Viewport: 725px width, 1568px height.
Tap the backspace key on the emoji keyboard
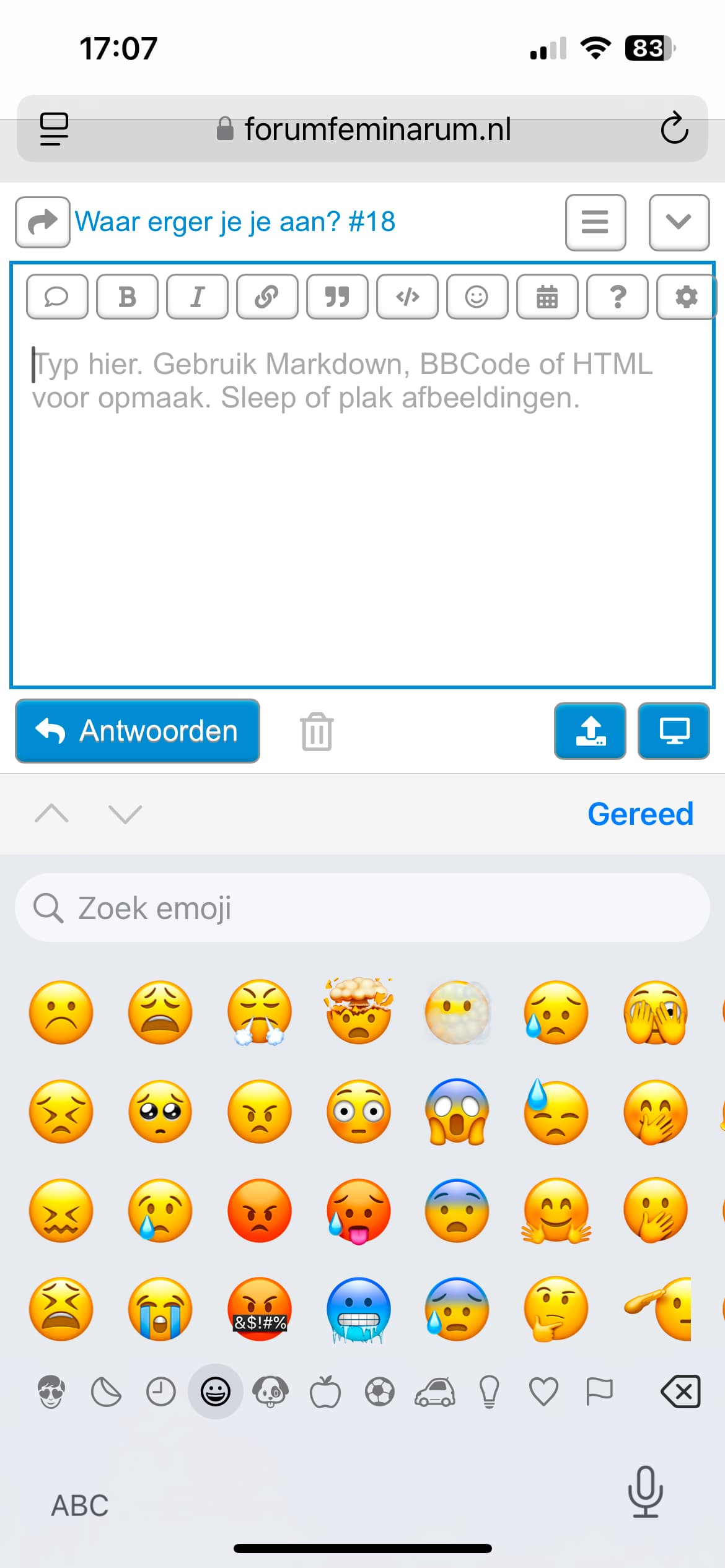pyautogui.click(x=680, y=1392)
